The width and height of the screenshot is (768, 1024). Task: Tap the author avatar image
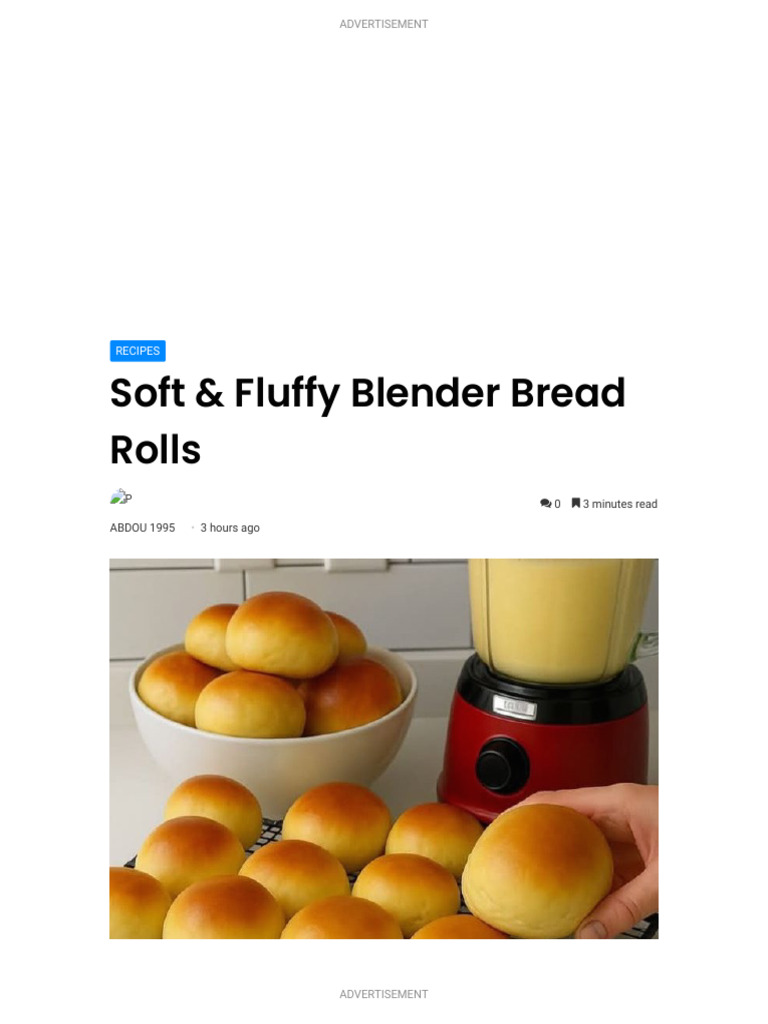(121, 497)
